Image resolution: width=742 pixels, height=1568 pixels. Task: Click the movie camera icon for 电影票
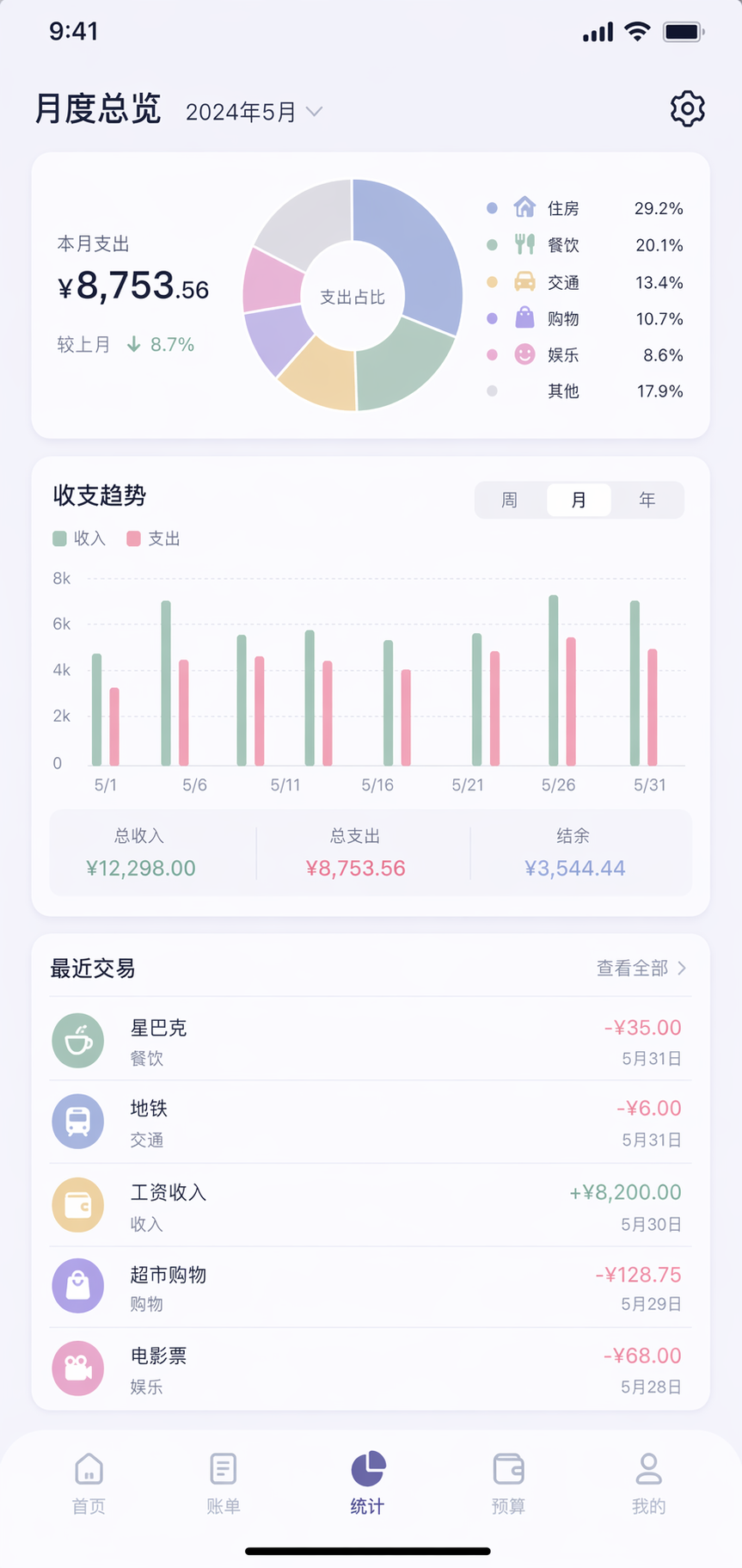(x=77, y=1368)
